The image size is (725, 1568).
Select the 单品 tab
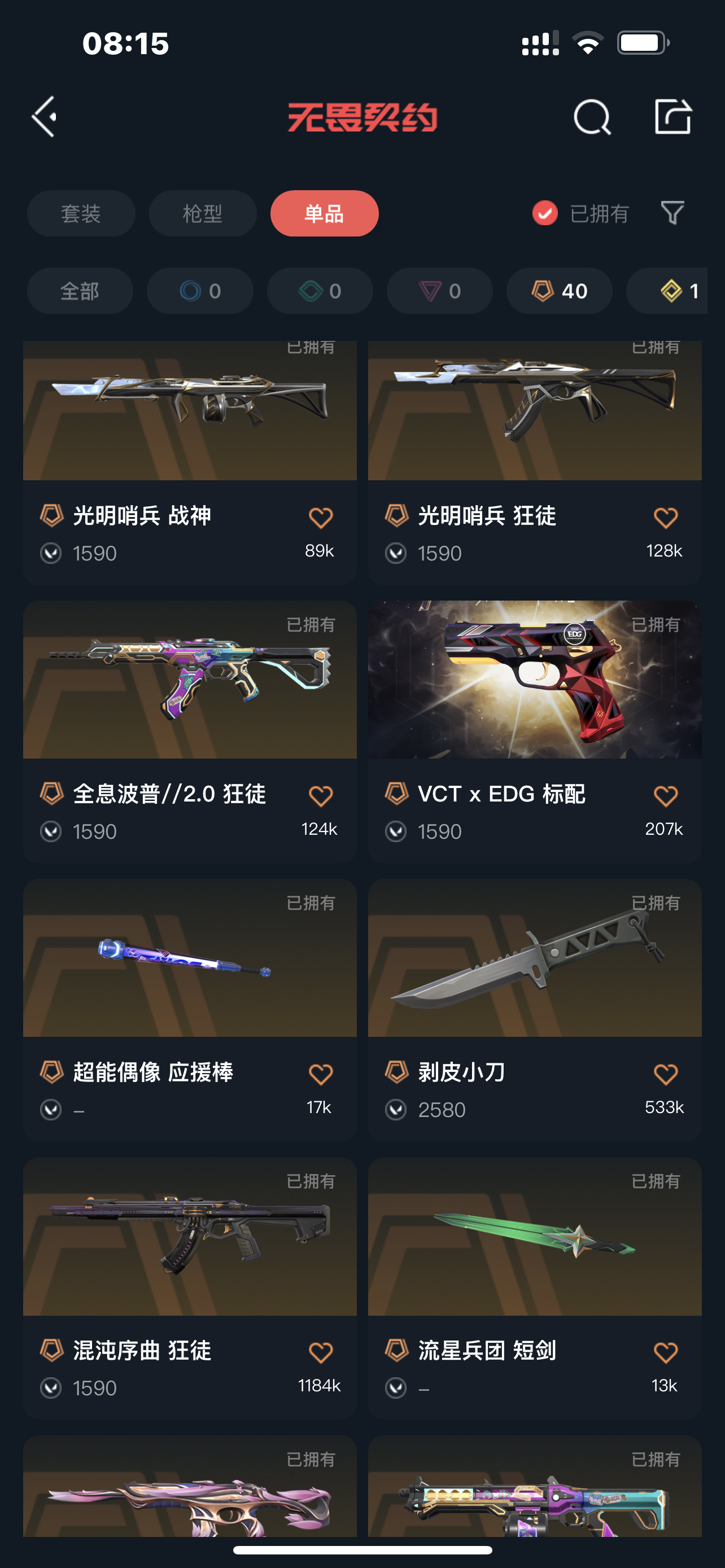[x=325, y=214]
